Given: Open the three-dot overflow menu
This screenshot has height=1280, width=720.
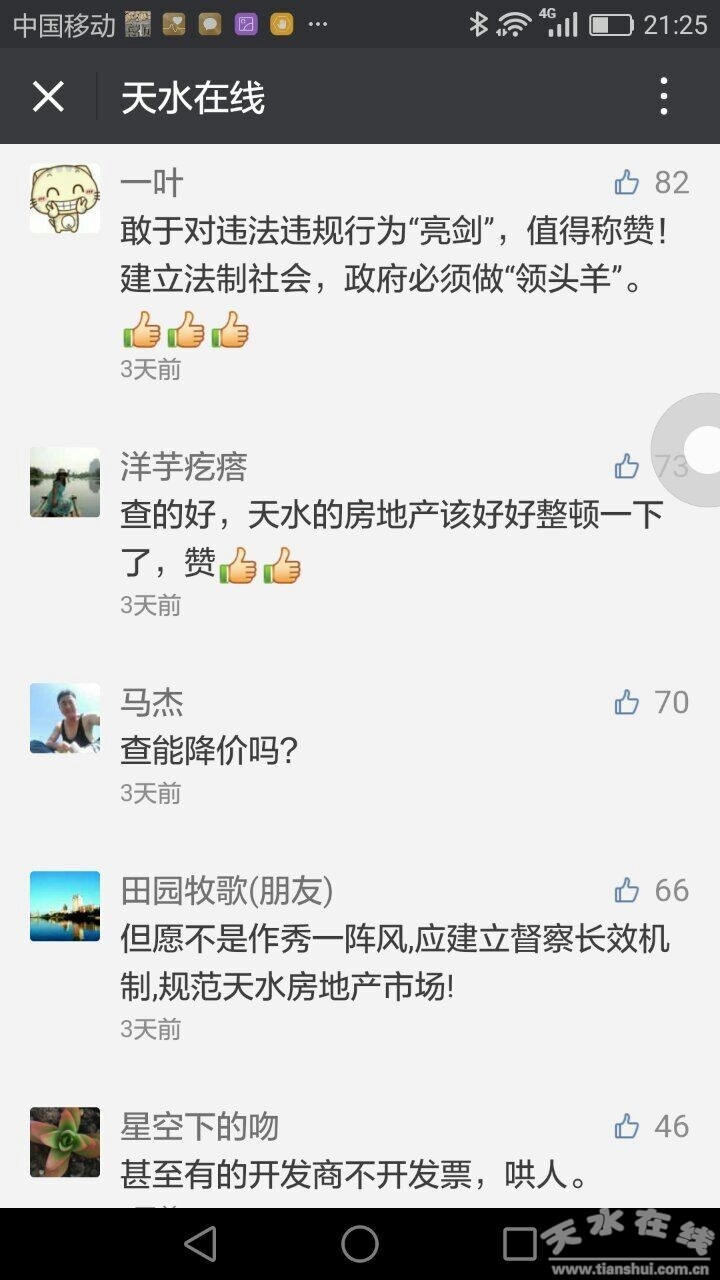Looking at the screenshot, I should (663, 97).
